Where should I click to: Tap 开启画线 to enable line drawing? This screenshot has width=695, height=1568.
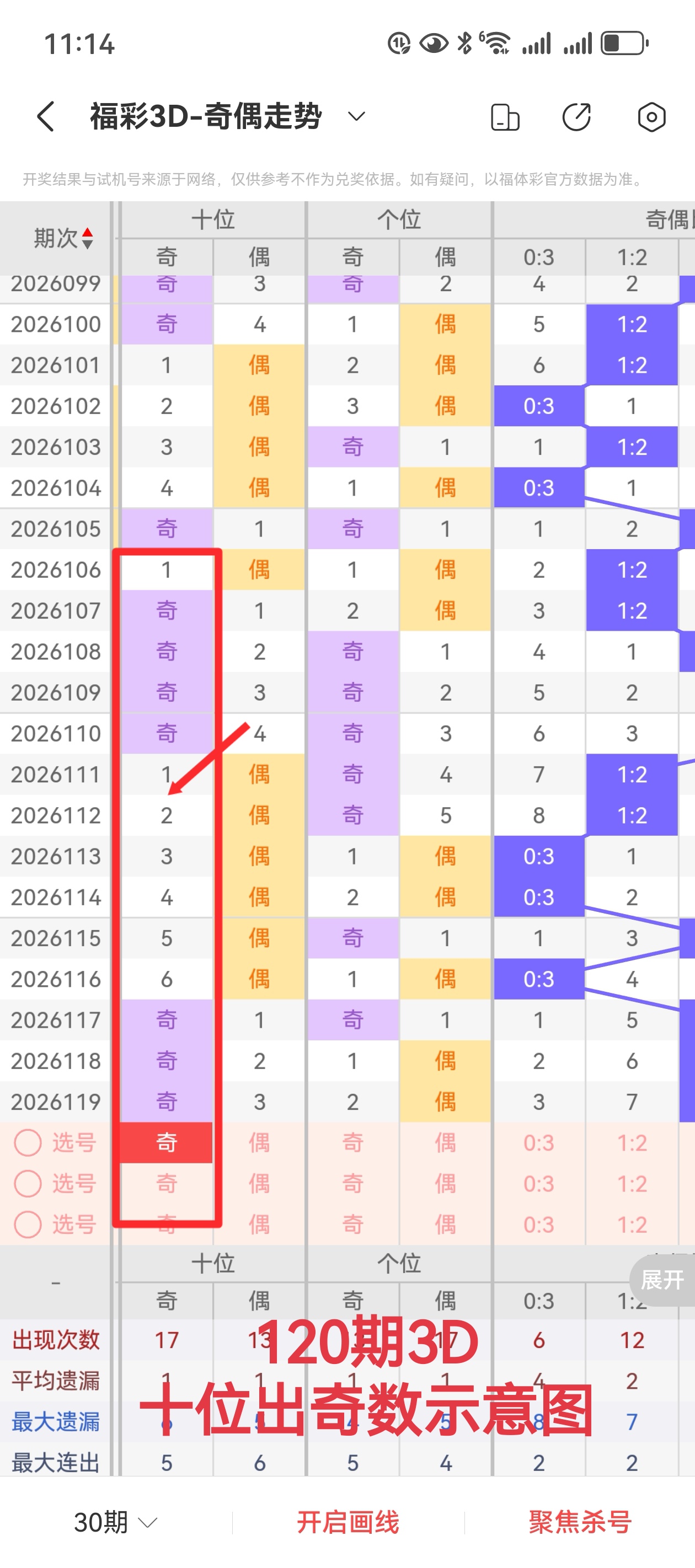click(348, 1522)
